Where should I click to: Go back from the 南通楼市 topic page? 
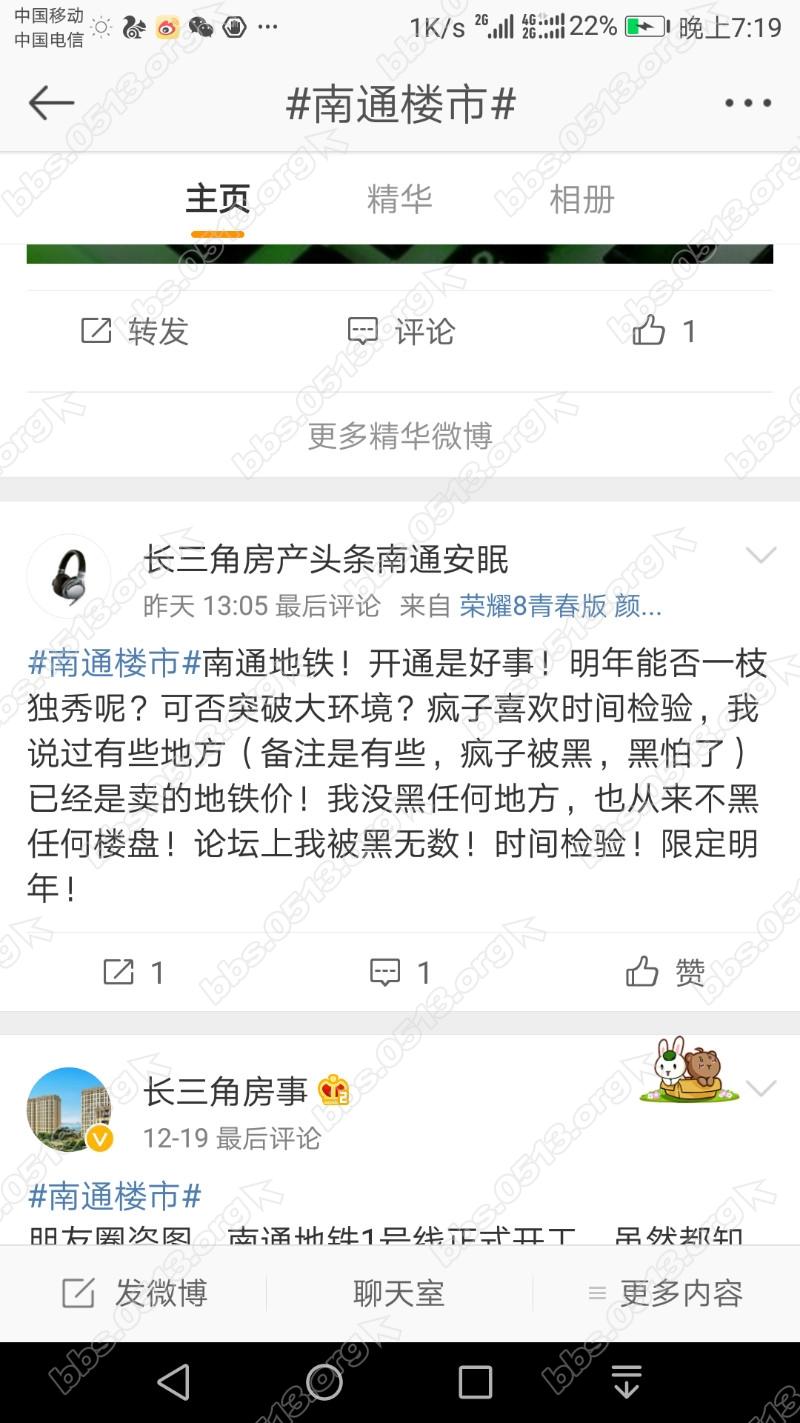(x=52, y=103)
